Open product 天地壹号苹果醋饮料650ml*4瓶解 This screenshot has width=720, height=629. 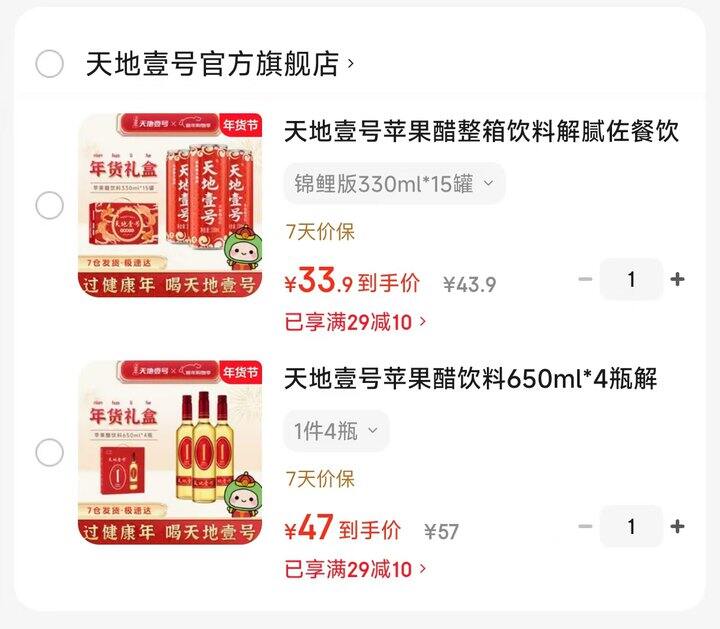pyautogui.click(x=470, y=379)
